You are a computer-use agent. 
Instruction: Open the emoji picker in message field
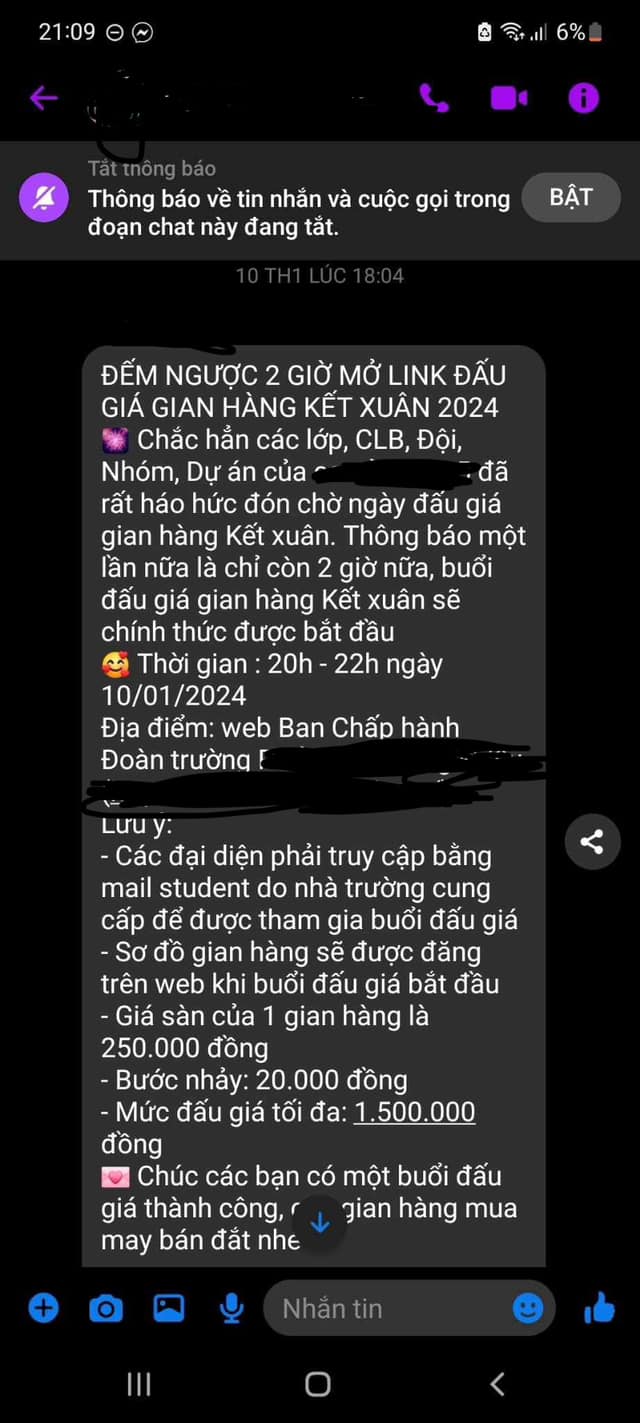tap(527, 1307)
